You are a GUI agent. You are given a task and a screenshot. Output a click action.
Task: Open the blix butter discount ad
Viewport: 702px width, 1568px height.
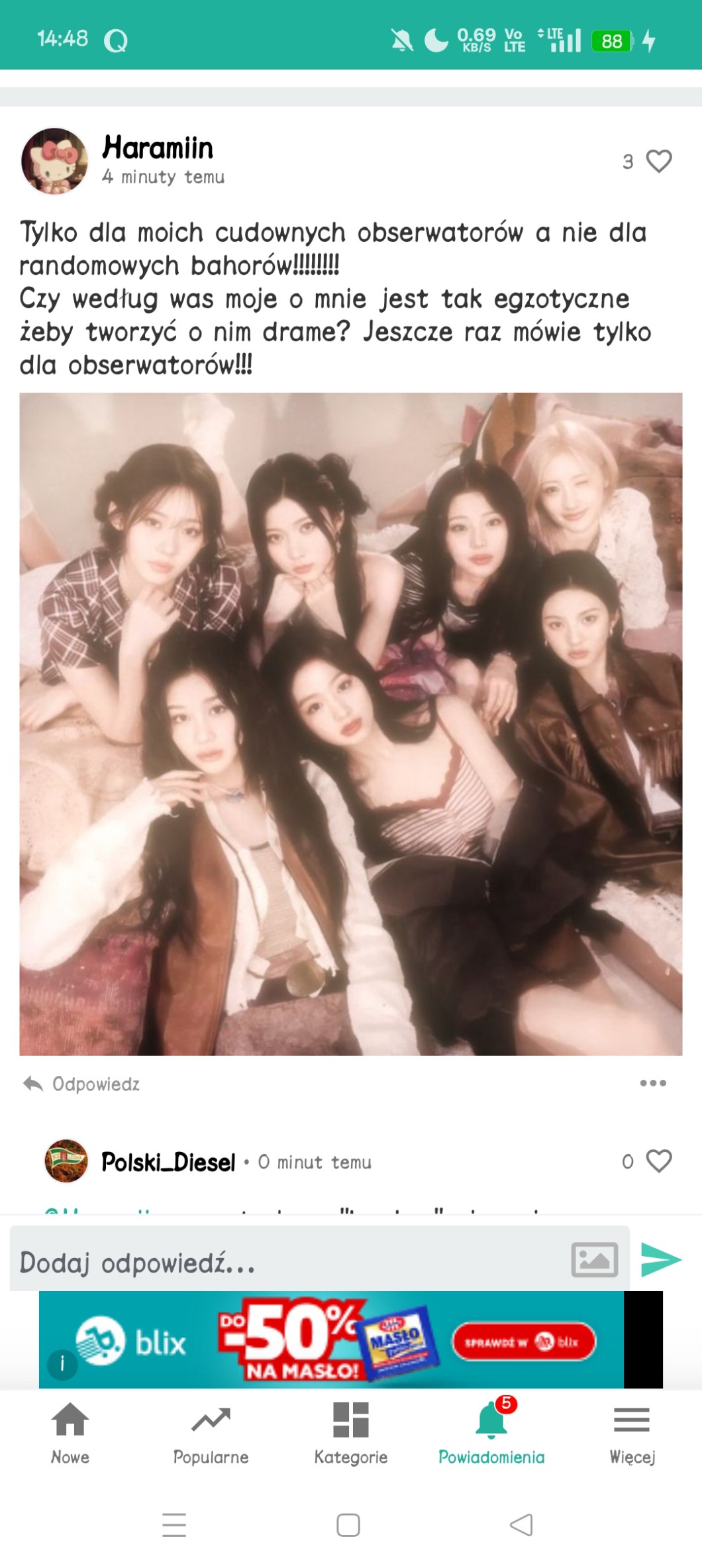(x=331, y=1339)
